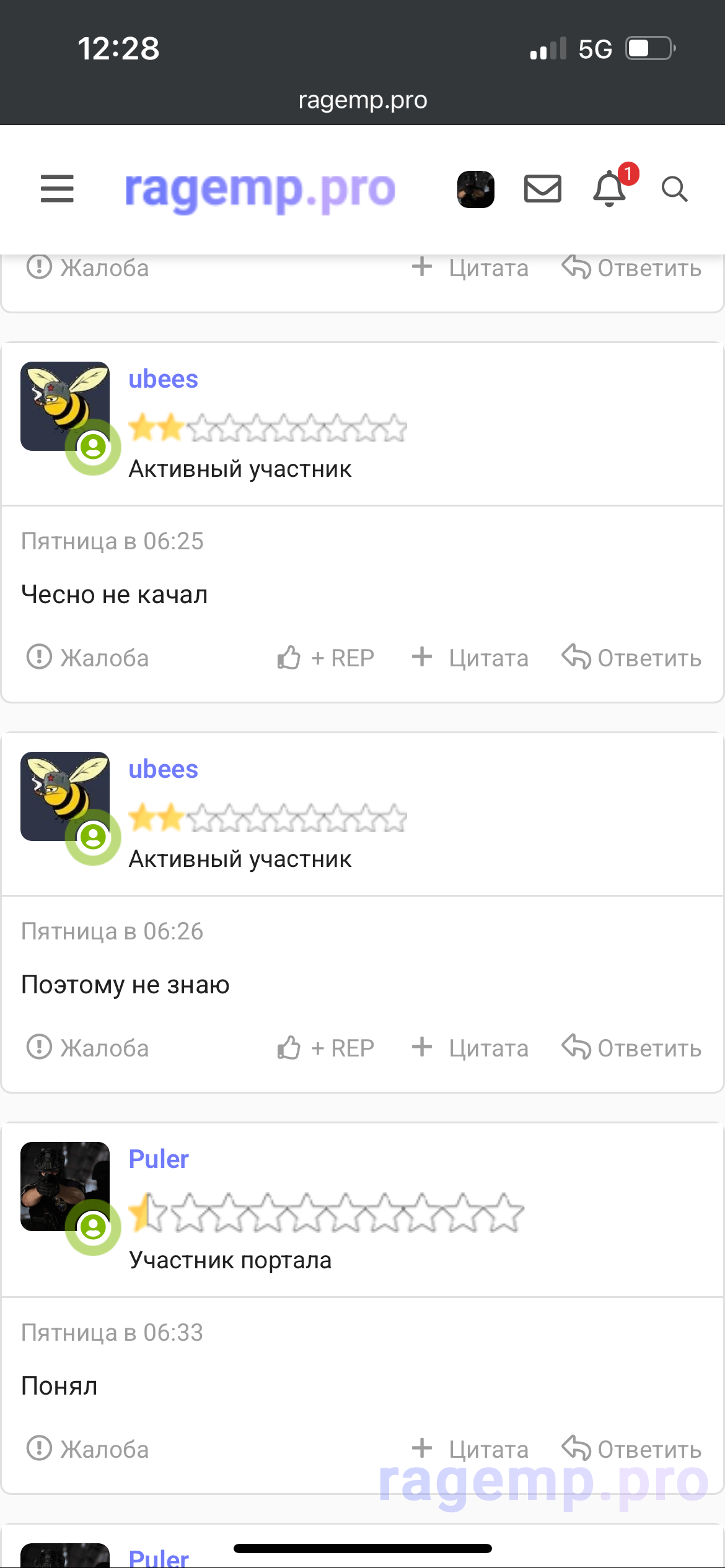
Task: Reply to the "Чесно не качал" post
Action: point(631,658)
